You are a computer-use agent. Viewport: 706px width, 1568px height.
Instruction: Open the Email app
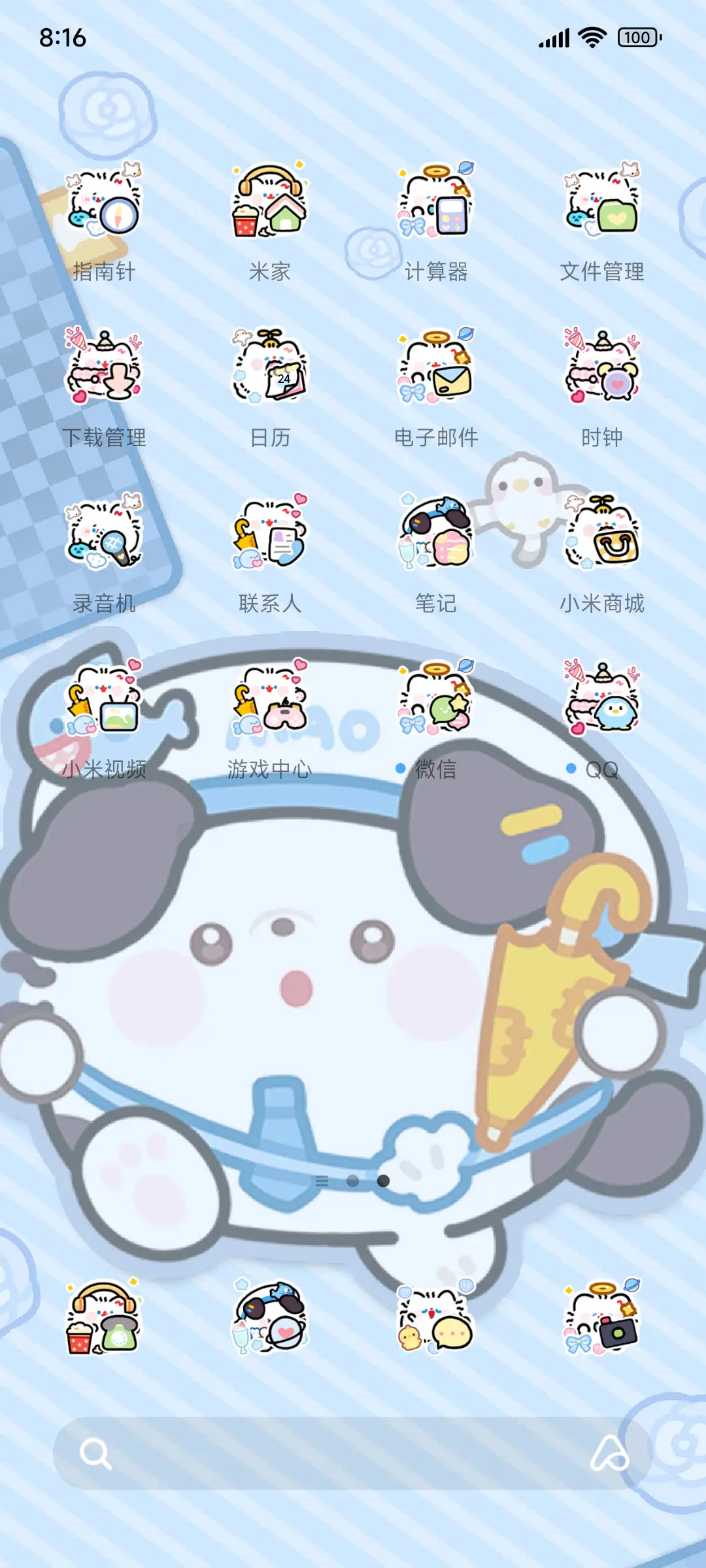(435, 369)
